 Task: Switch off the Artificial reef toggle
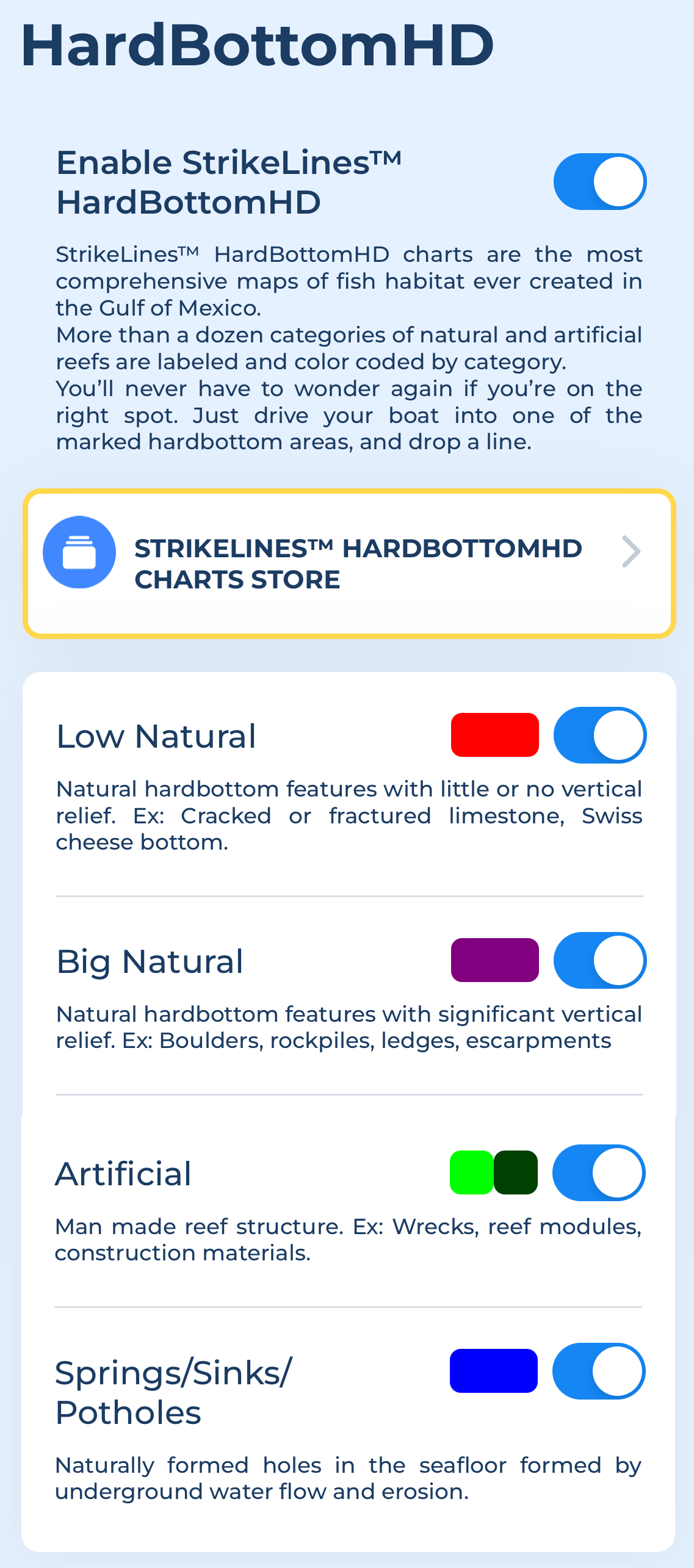(x=599, y=1172)
